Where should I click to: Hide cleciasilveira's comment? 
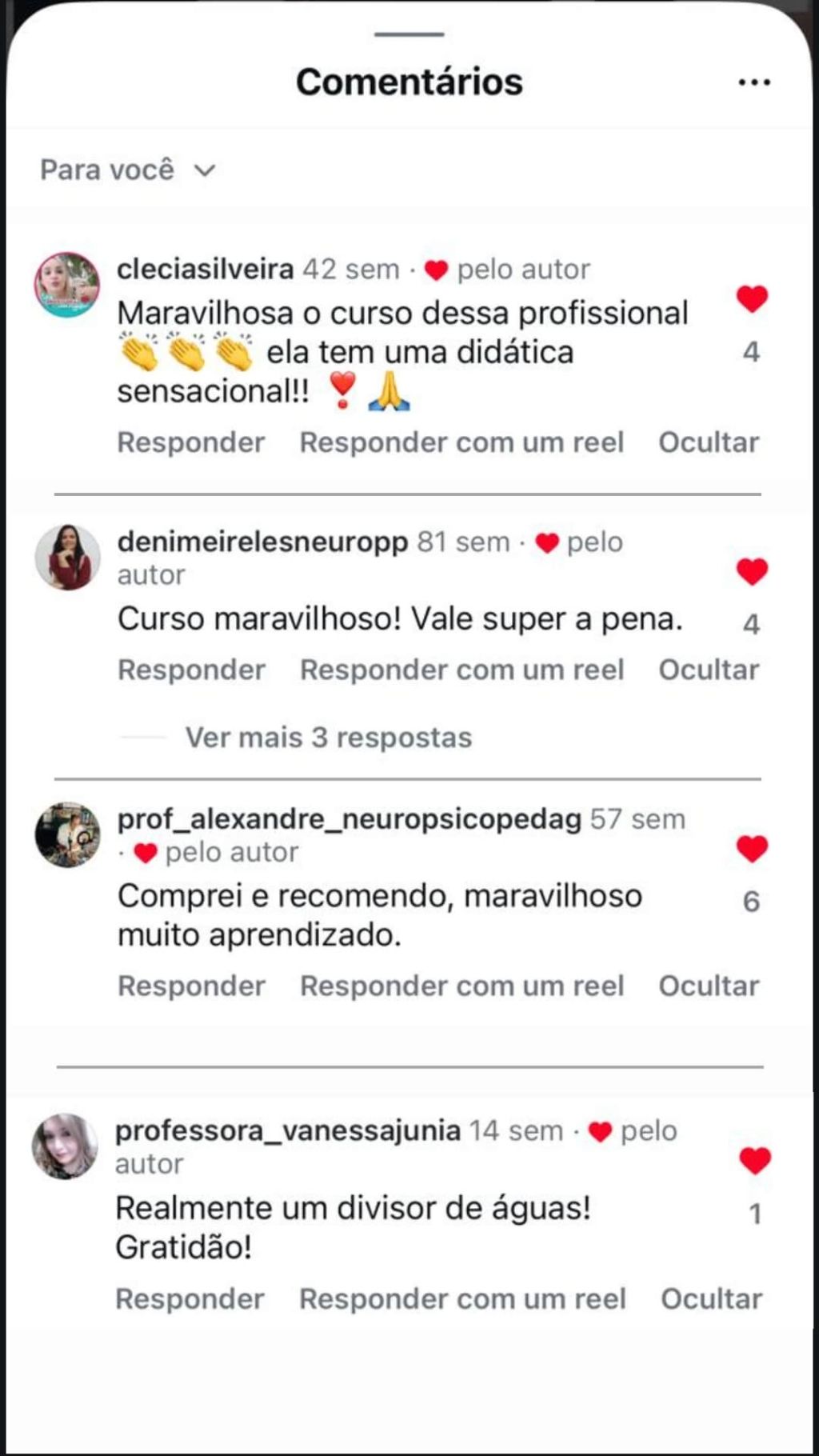click(709, 442)
